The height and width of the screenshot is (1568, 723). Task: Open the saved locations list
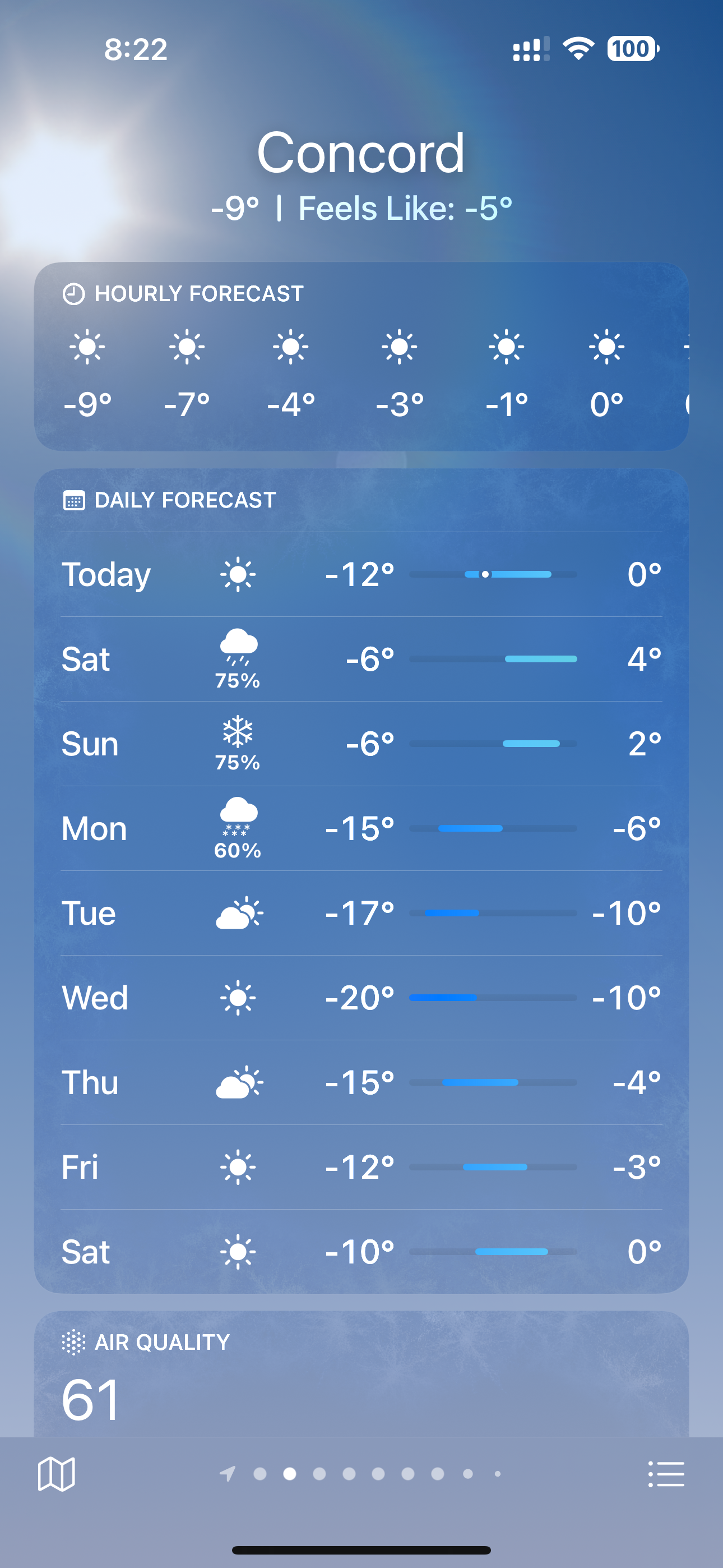(x=666, y=1474)
